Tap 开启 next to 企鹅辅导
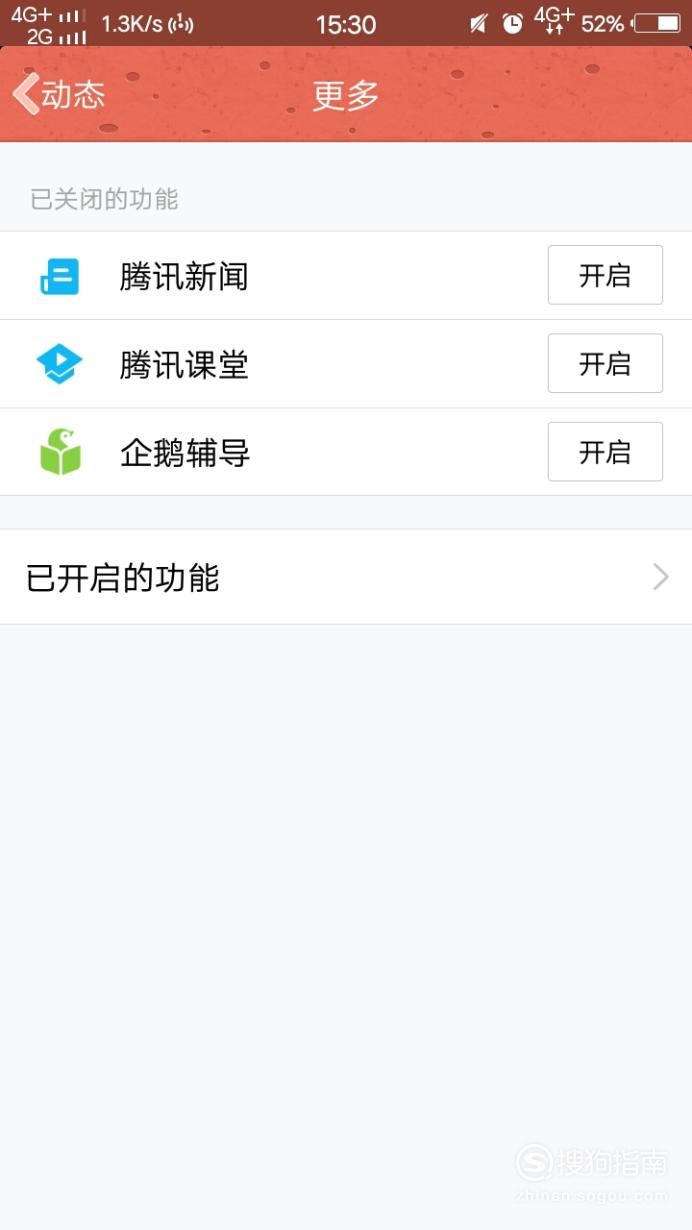The width and height of the screenshot is (692, 1230). tap(605, 452)
